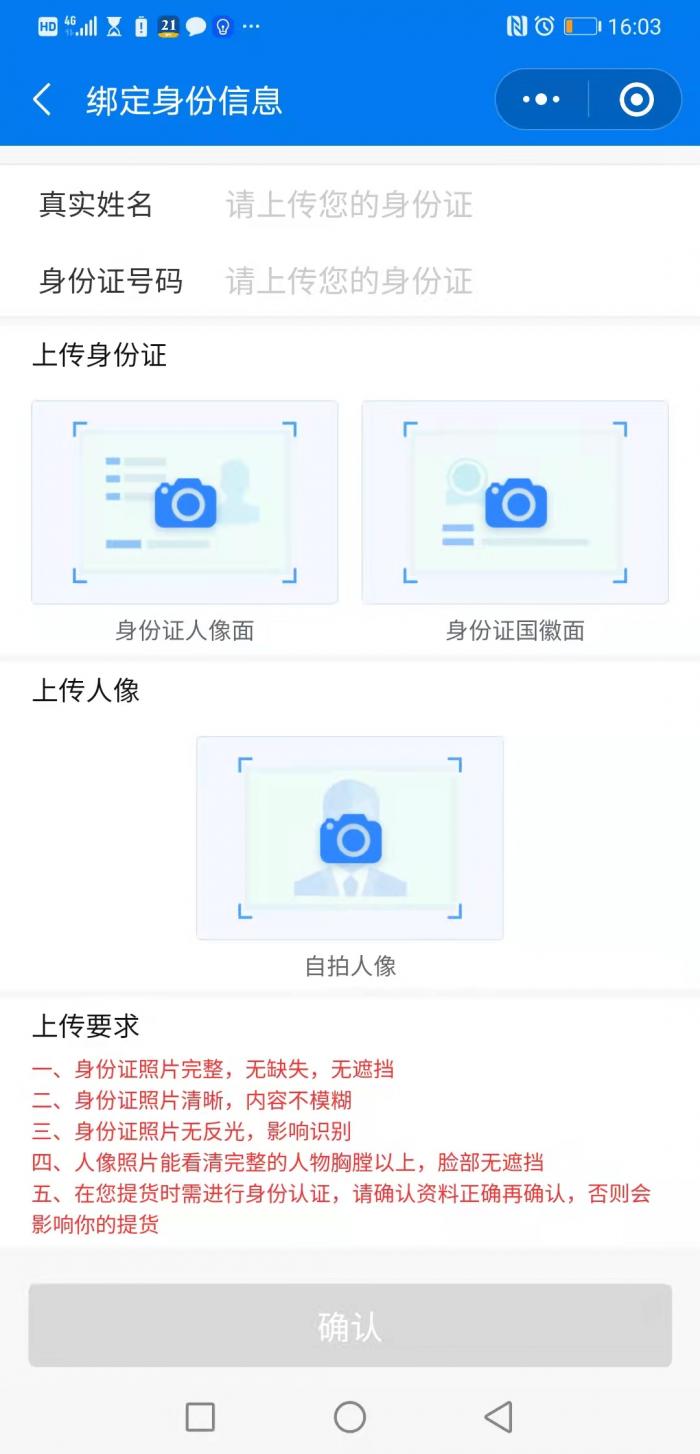
Task: Open recent apps from the navigation bar
Action: 200,1416
